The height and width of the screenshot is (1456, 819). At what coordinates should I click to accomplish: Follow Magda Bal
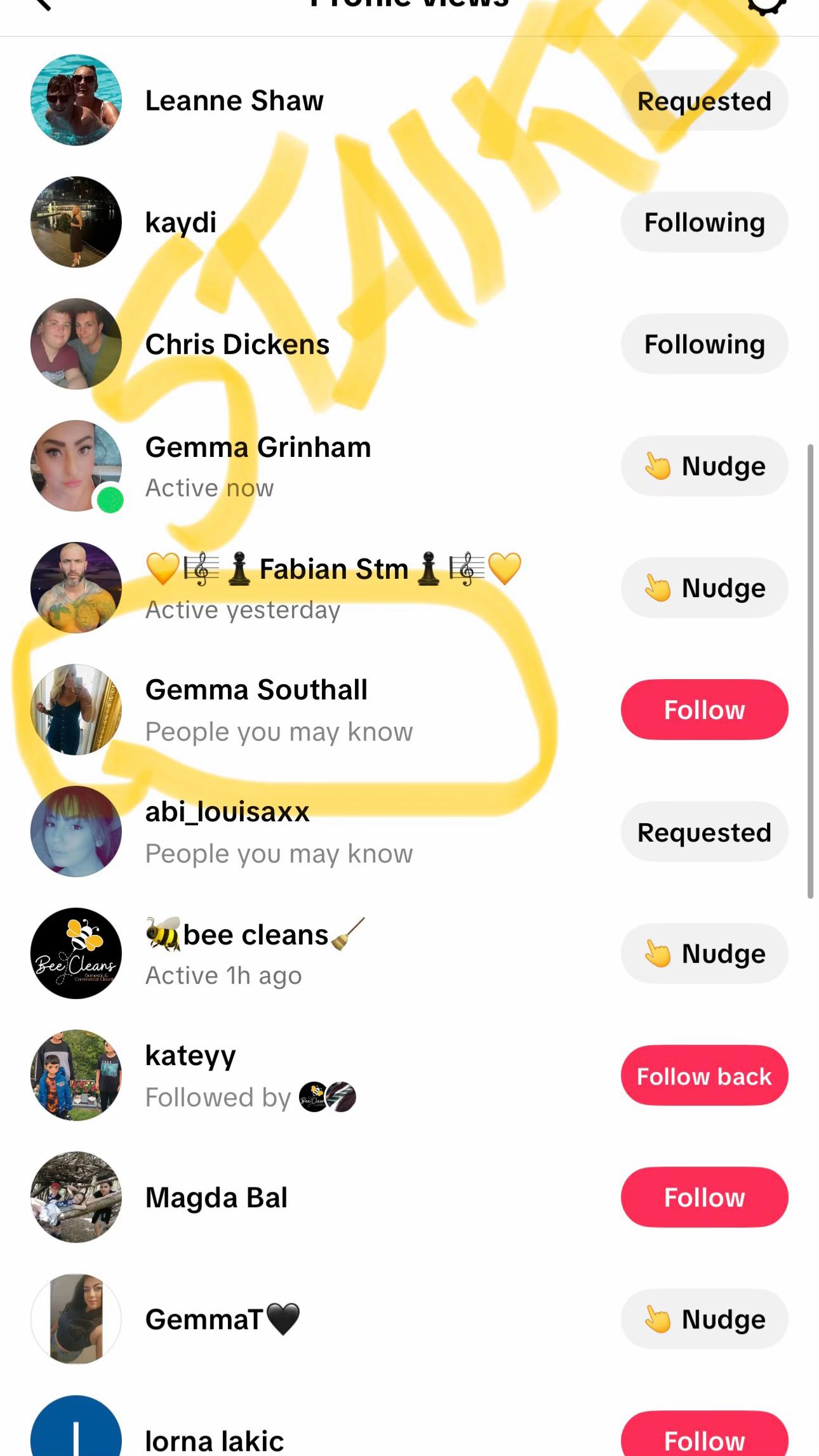[x=704, y=1197]
